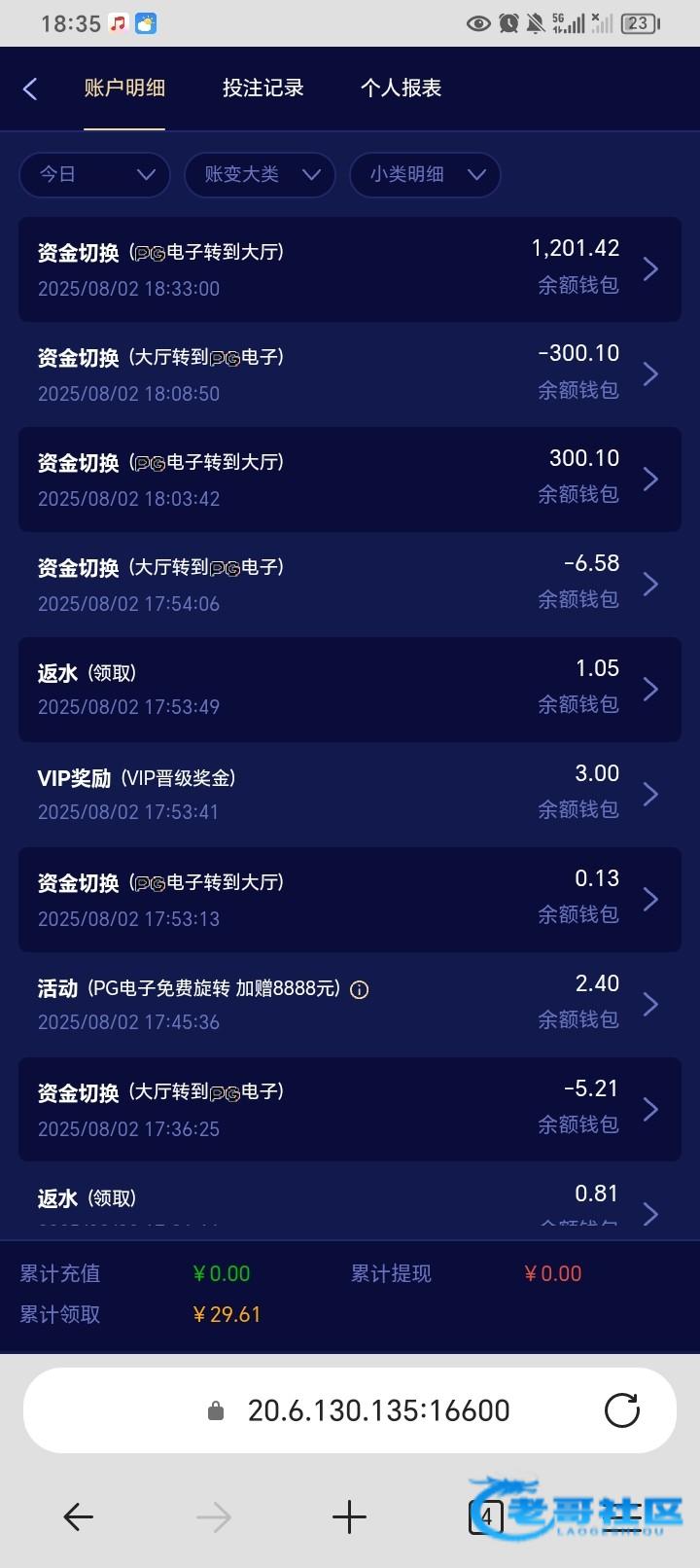
Task: Open the 今日 date dropdown
Action: [94, 175]
